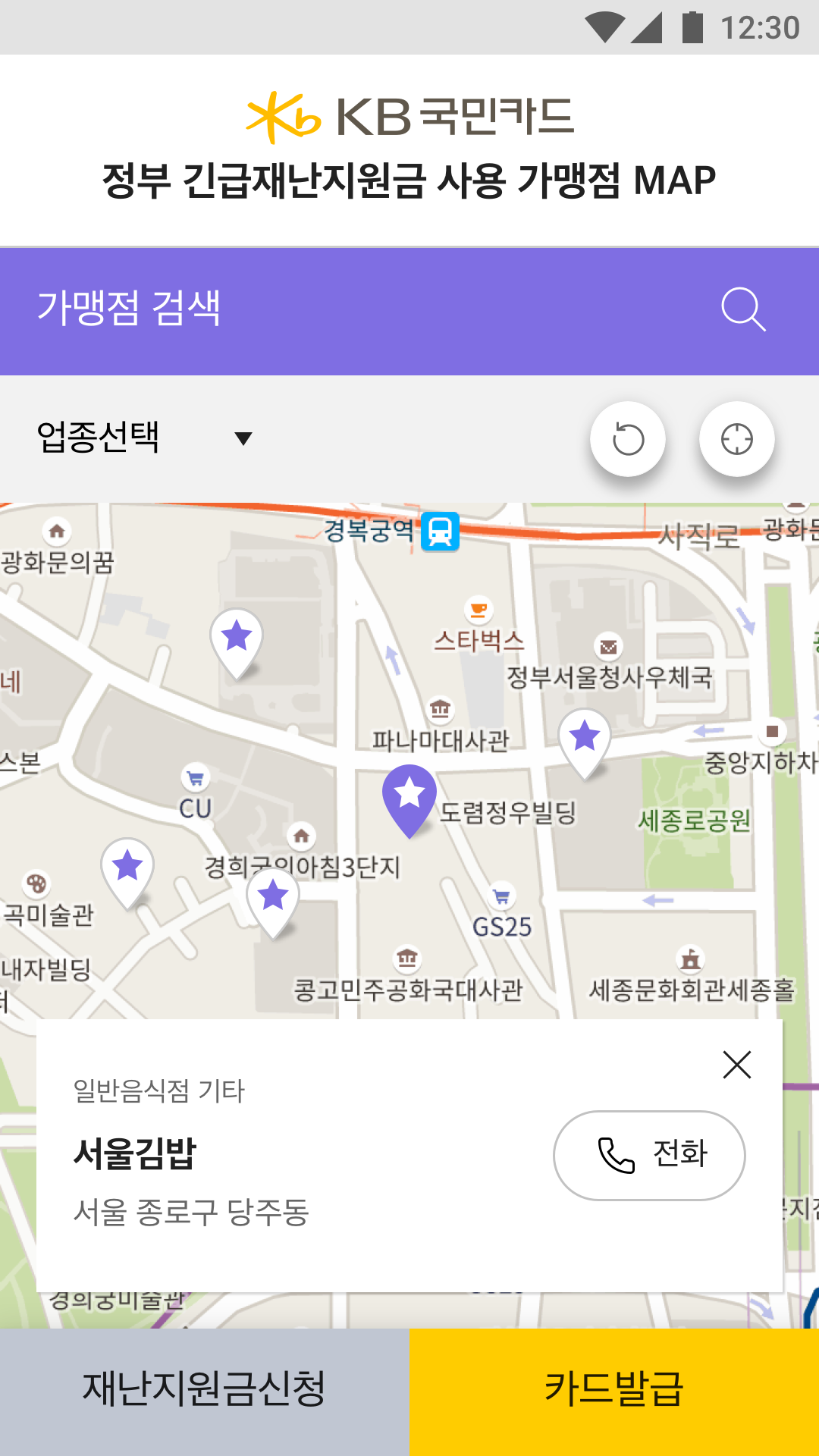Call 서울김밥 with the 전화 button
The height and width of the screenshot is (1456, 819).
(x=649, y=1155)
